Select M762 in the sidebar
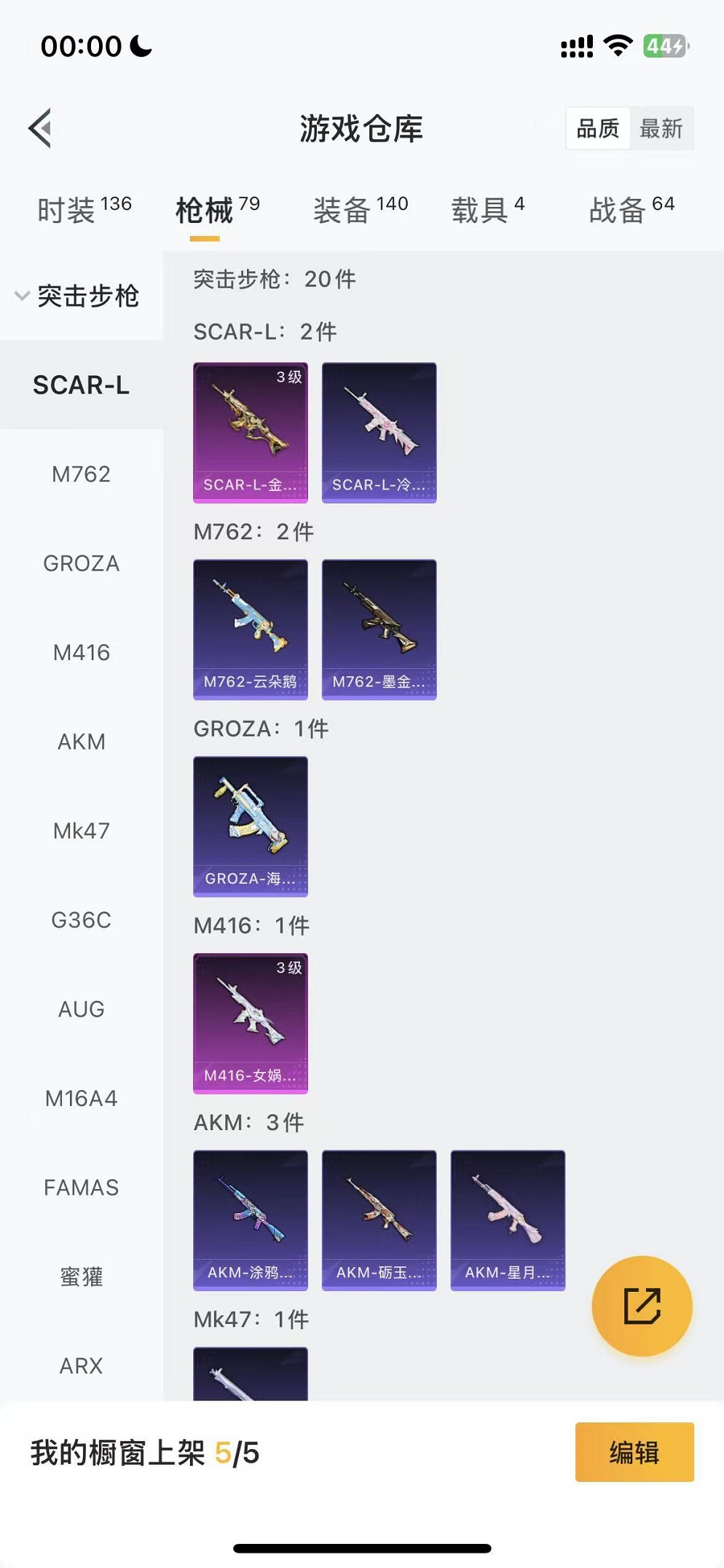This screenshot has height=1568, width=724. pyautogui.click(x=81, y=474)
